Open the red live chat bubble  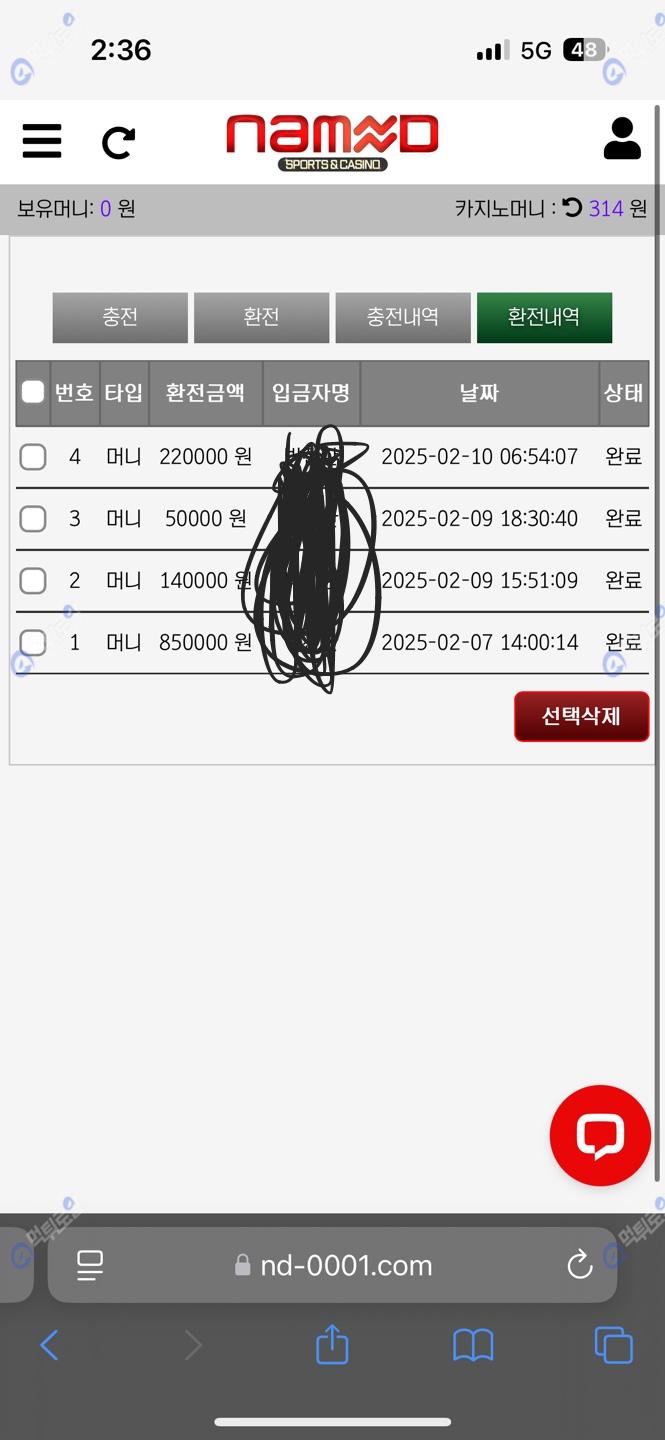(x=600, y=1136)
